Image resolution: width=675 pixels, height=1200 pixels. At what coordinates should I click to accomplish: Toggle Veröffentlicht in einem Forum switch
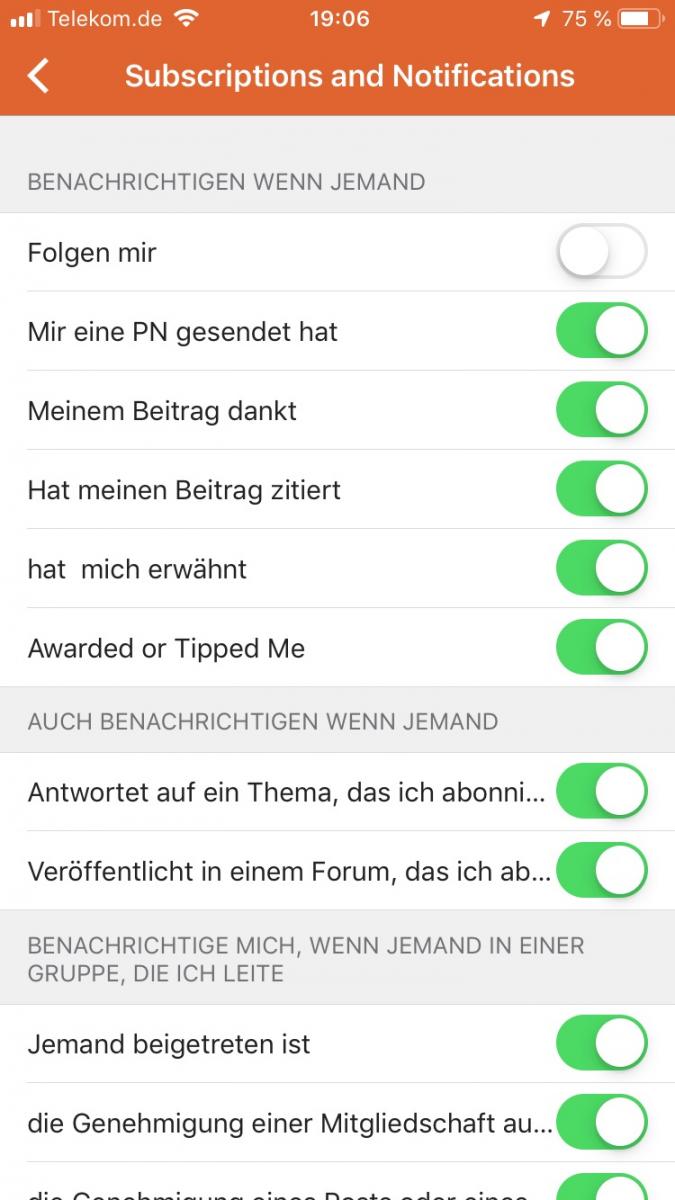point(602,871)
